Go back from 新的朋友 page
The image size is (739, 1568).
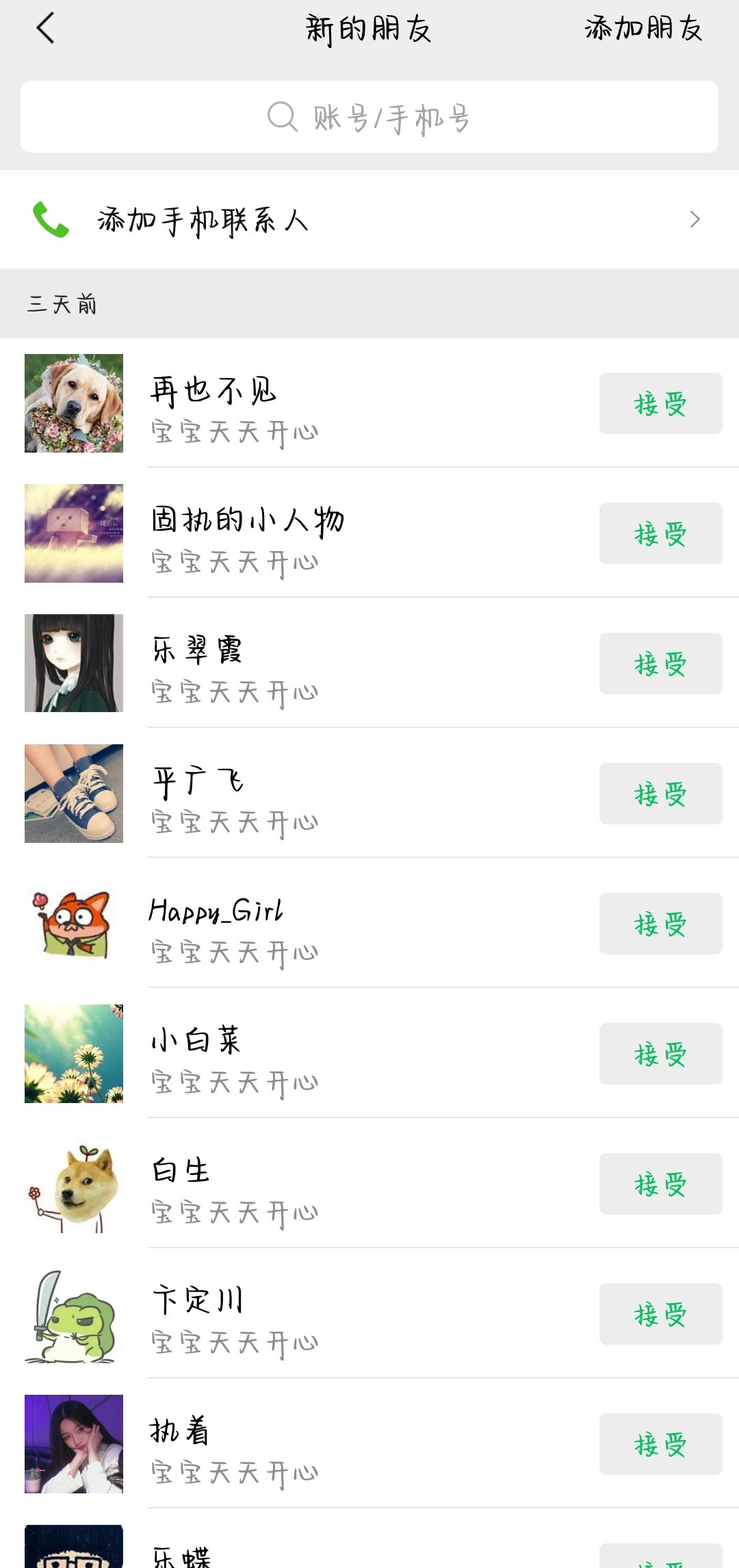point(45,29)
